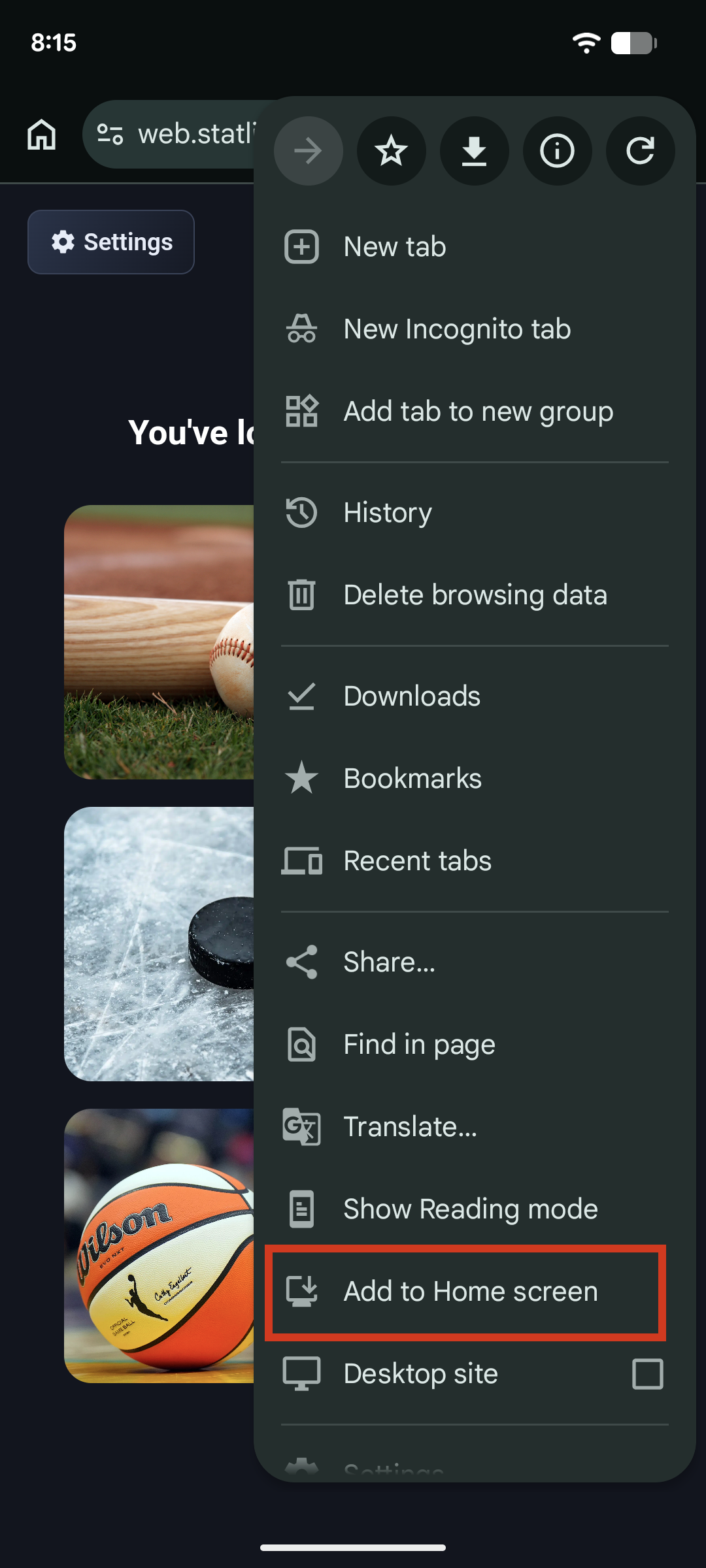706x1568 pixels.
Task: Tap Share… in the menu
Action: pos(475,962)
